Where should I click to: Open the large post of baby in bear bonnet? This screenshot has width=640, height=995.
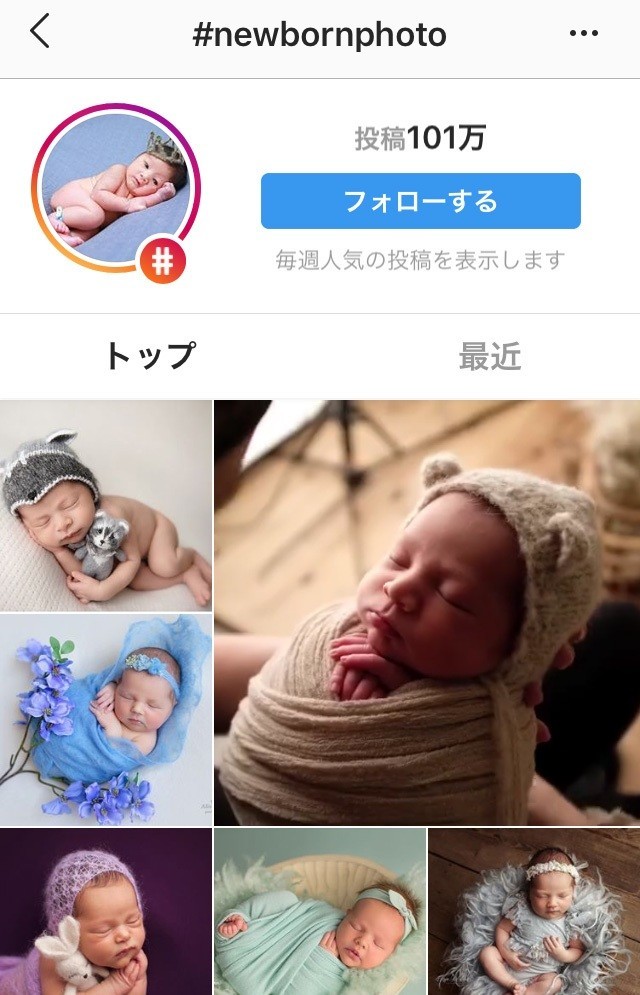[427, 612]
